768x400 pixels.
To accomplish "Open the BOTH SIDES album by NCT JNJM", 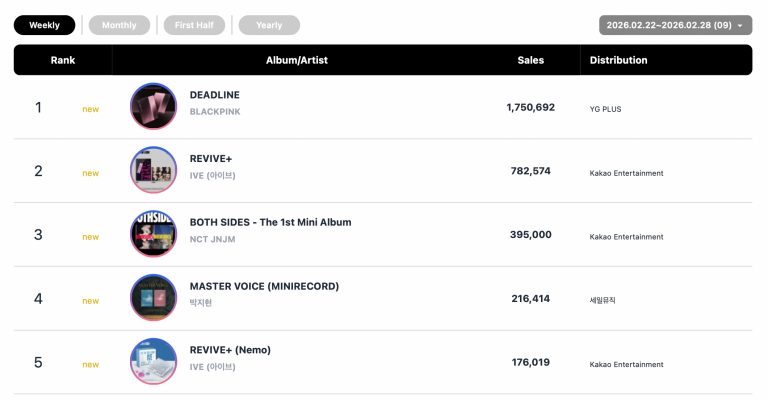I will coord(270,222).
